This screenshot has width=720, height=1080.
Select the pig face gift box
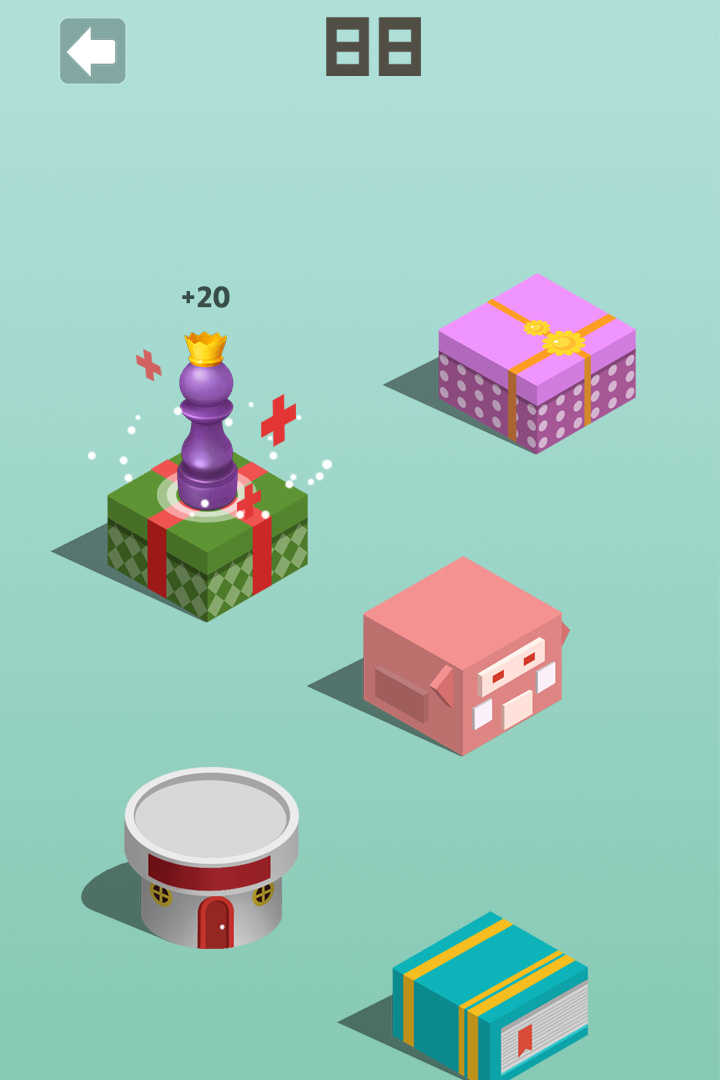pyautogui.click(x=463, y=655)
